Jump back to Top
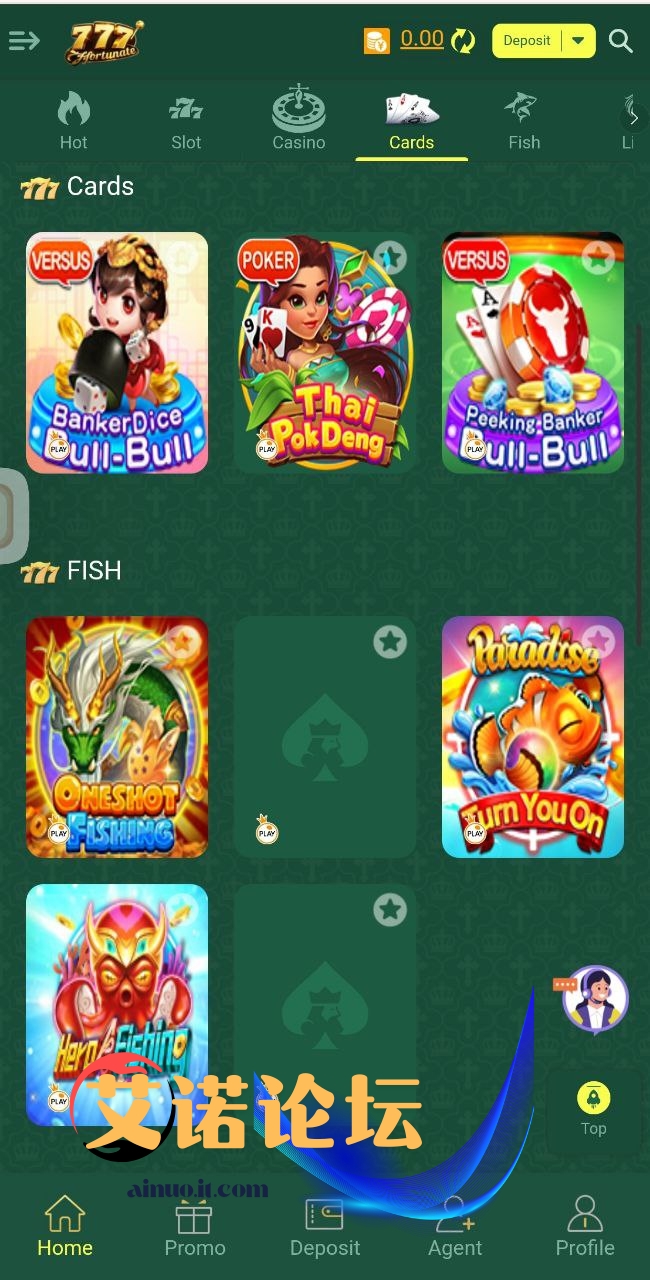The width and height of the screenshot is (650, 1280). tap(593, 1108)
